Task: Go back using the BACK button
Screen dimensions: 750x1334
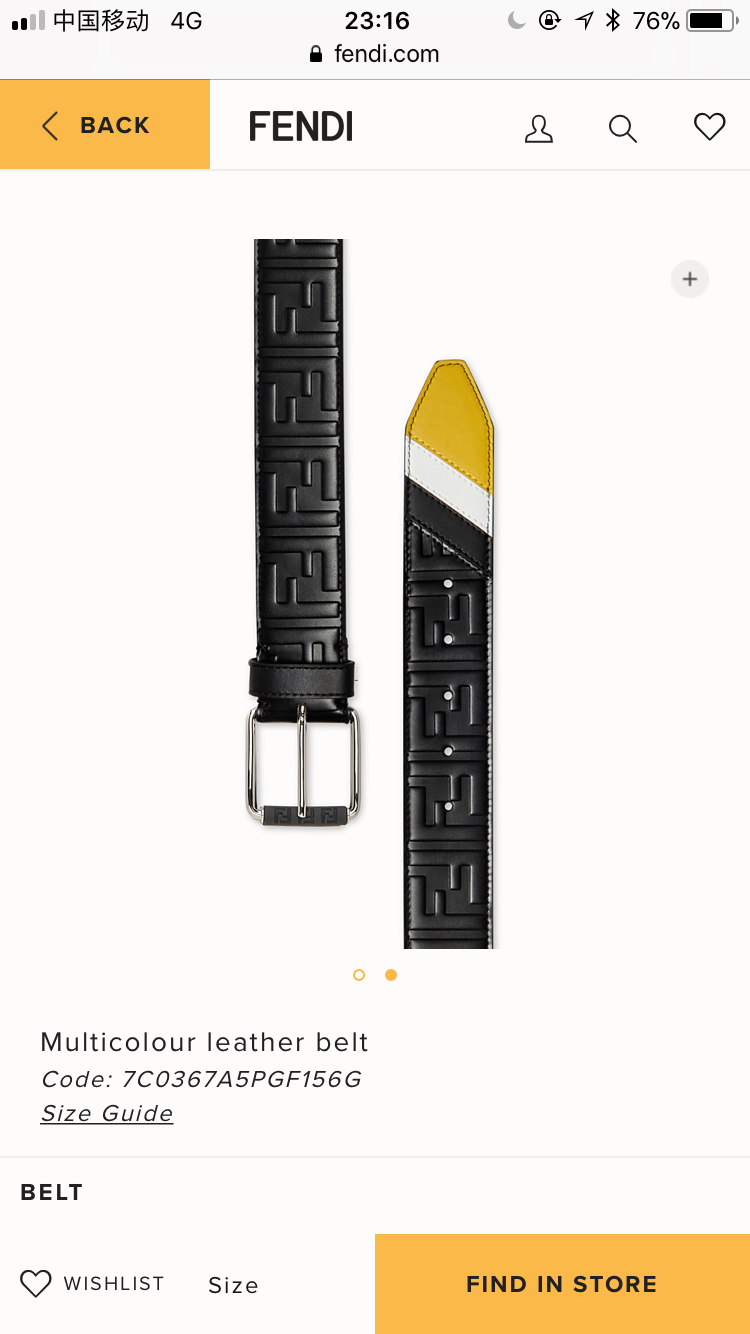Action: coord(104,125)
